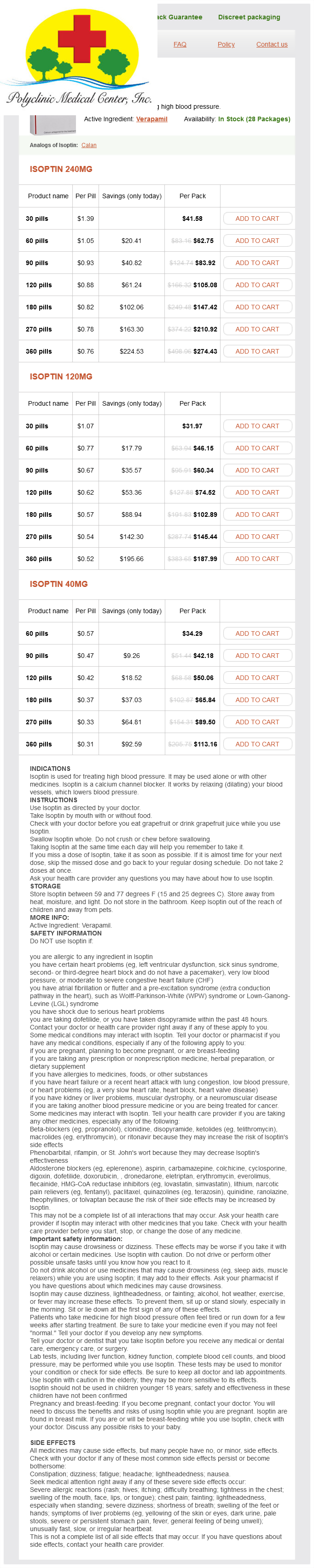The image size is (314, 1568).
Task: Add Isoptin 40mg 360 pills to cart
Action: click(x=257, y=744)
